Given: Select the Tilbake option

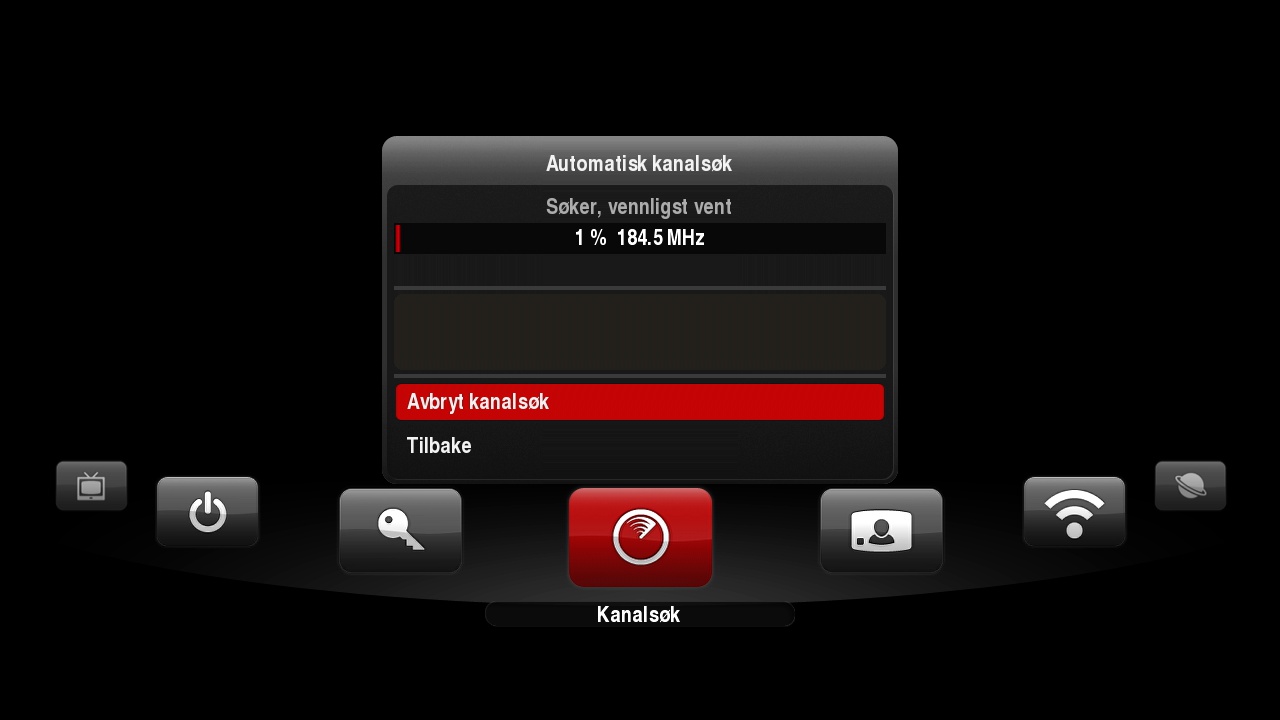Looking at the screenshot, I should pos(639,446).
